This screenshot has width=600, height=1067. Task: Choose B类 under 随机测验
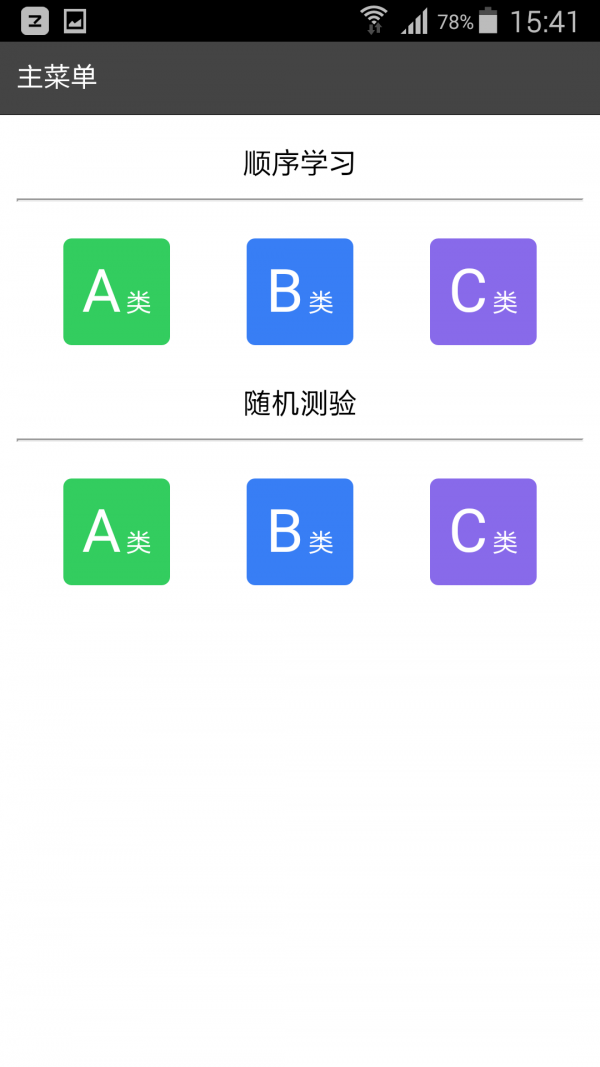(x=300, y=532)
